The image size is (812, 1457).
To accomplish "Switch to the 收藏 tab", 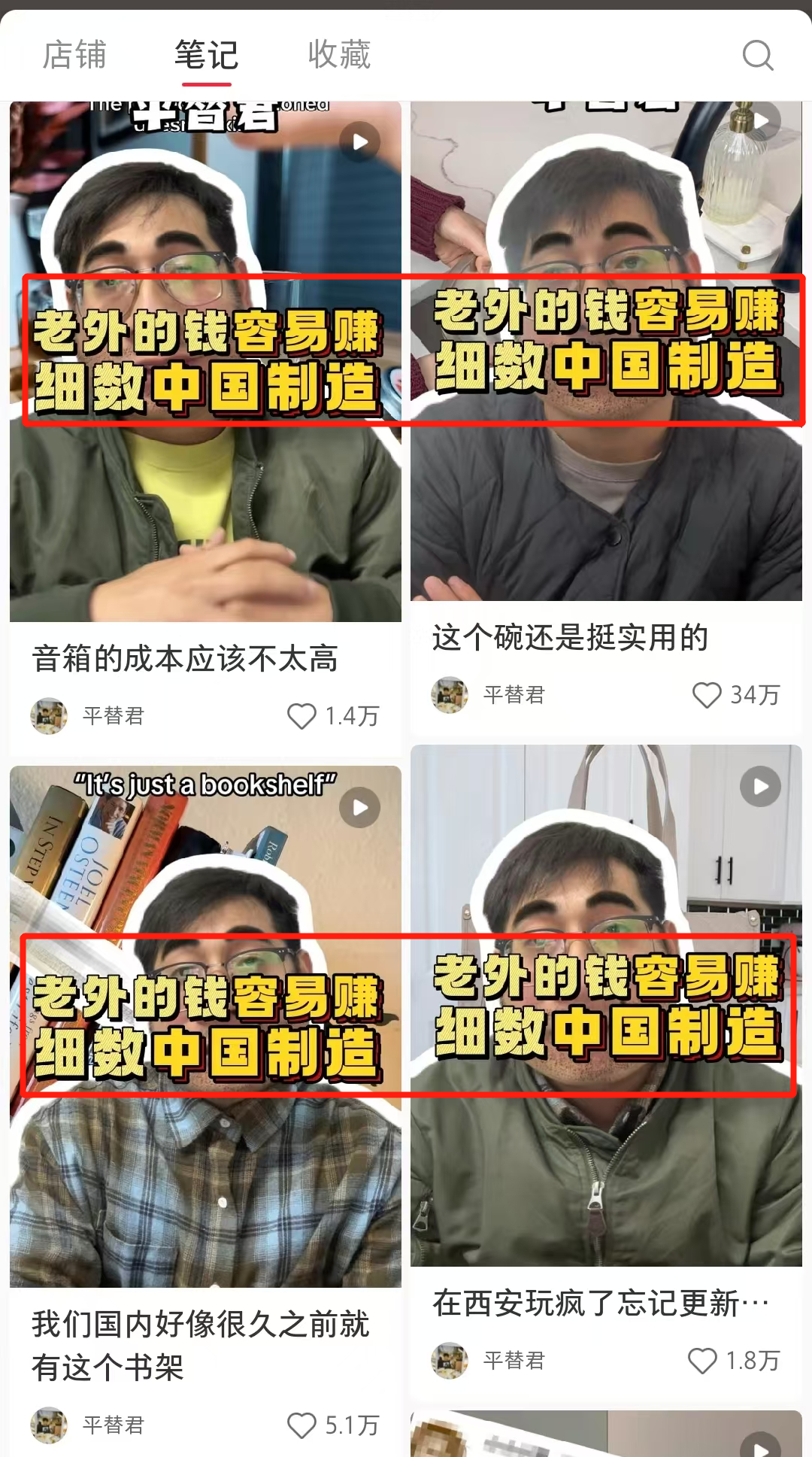I will [x=337, y=54].
